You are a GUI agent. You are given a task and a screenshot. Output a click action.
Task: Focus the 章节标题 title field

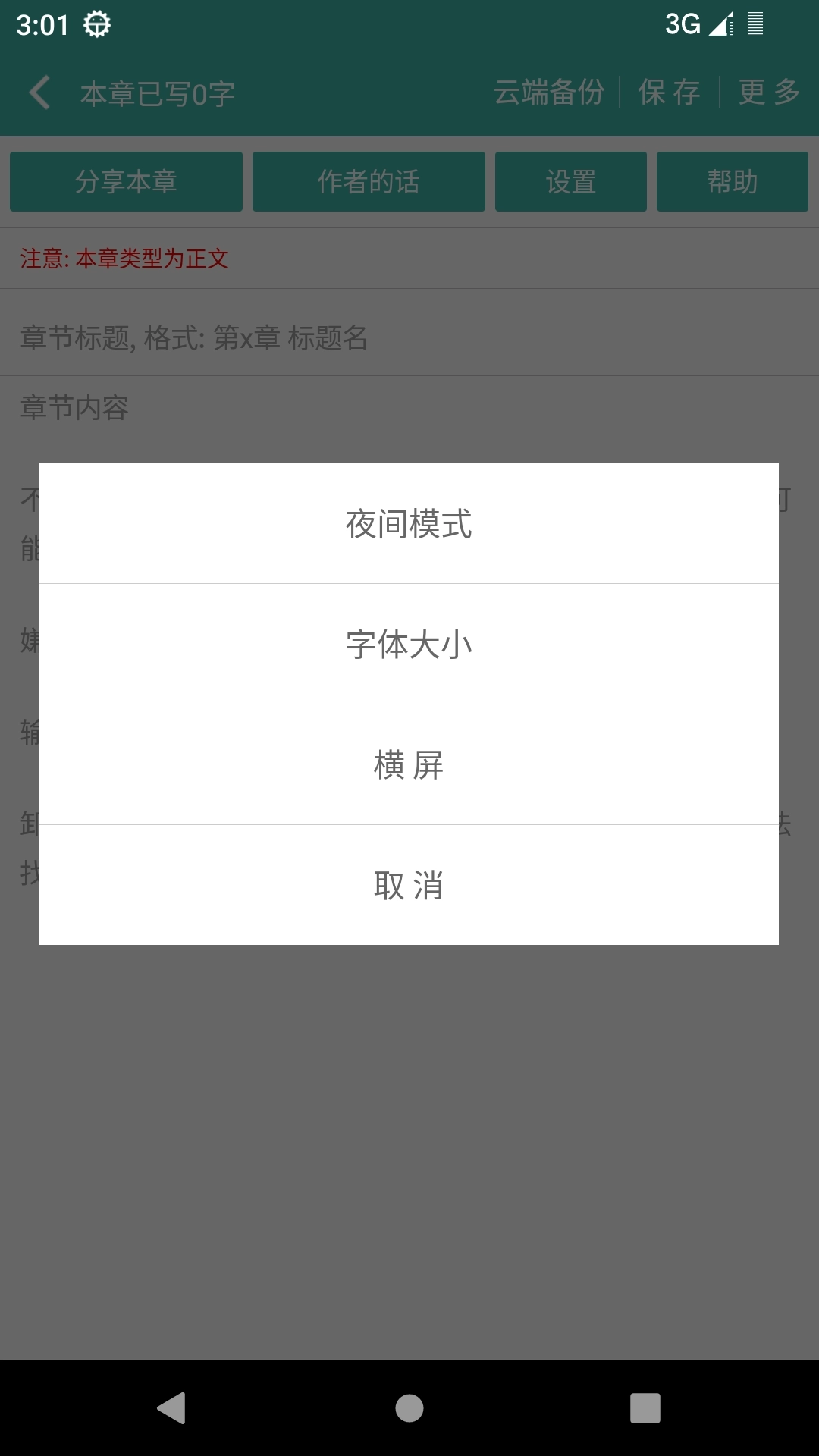click(409, 337)
